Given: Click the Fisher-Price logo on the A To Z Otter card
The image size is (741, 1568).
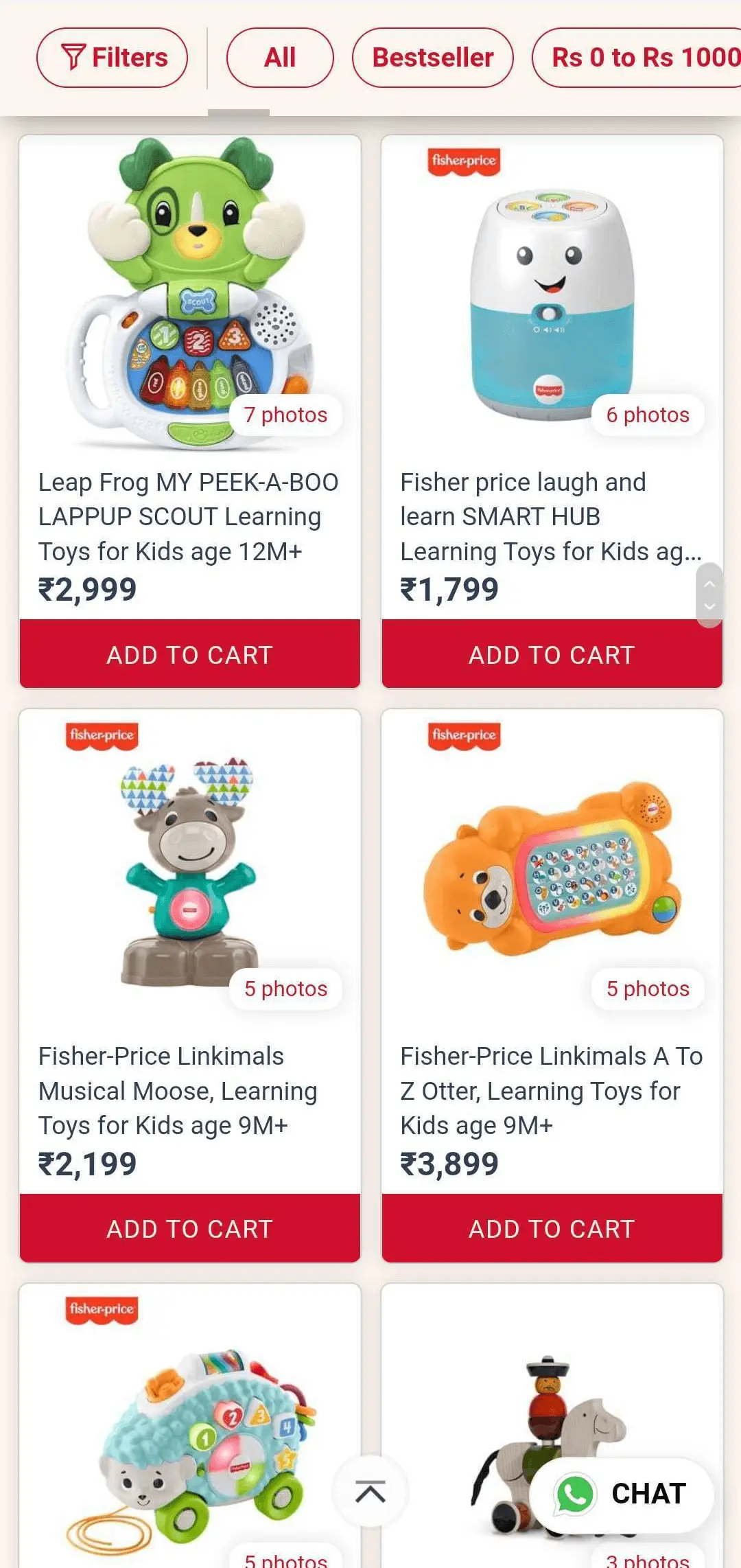Looking at the screenshot, I should point(464,737).
